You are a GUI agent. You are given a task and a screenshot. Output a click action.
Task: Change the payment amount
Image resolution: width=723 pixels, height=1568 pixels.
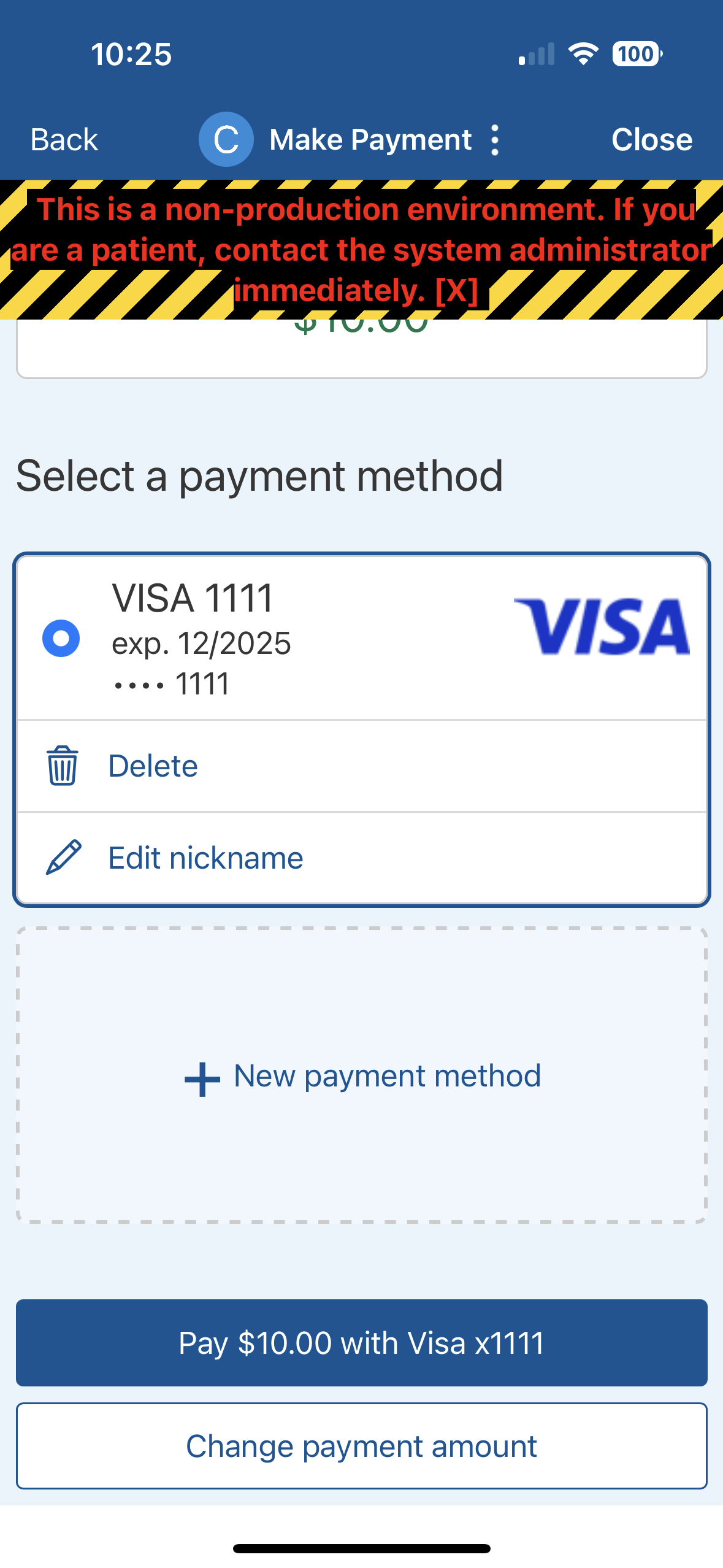click(362, 1446)
